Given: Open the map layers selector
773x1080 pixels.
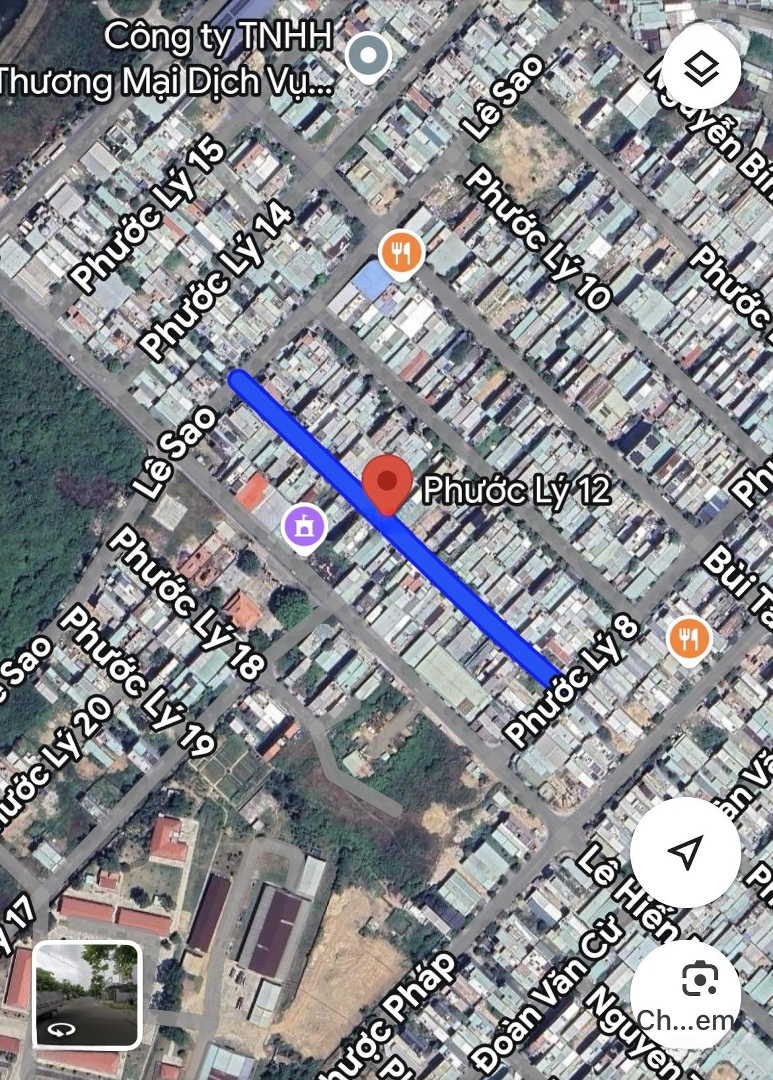Looking at the screenshot, I should [701, 70].
